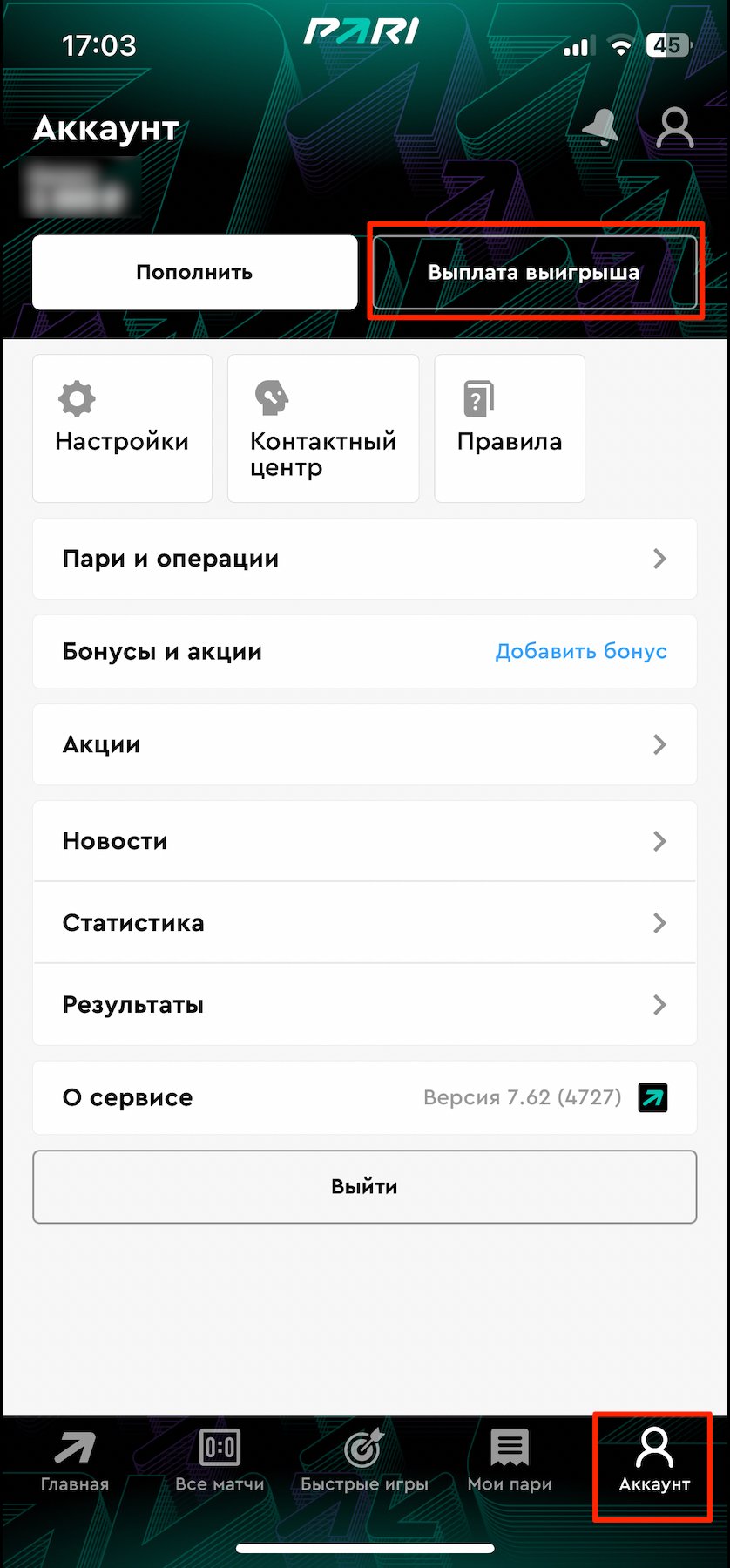Open the Акции row
Image resolution: width=730 pixels, height=1568 pixels.
click(x=364, y=744)
